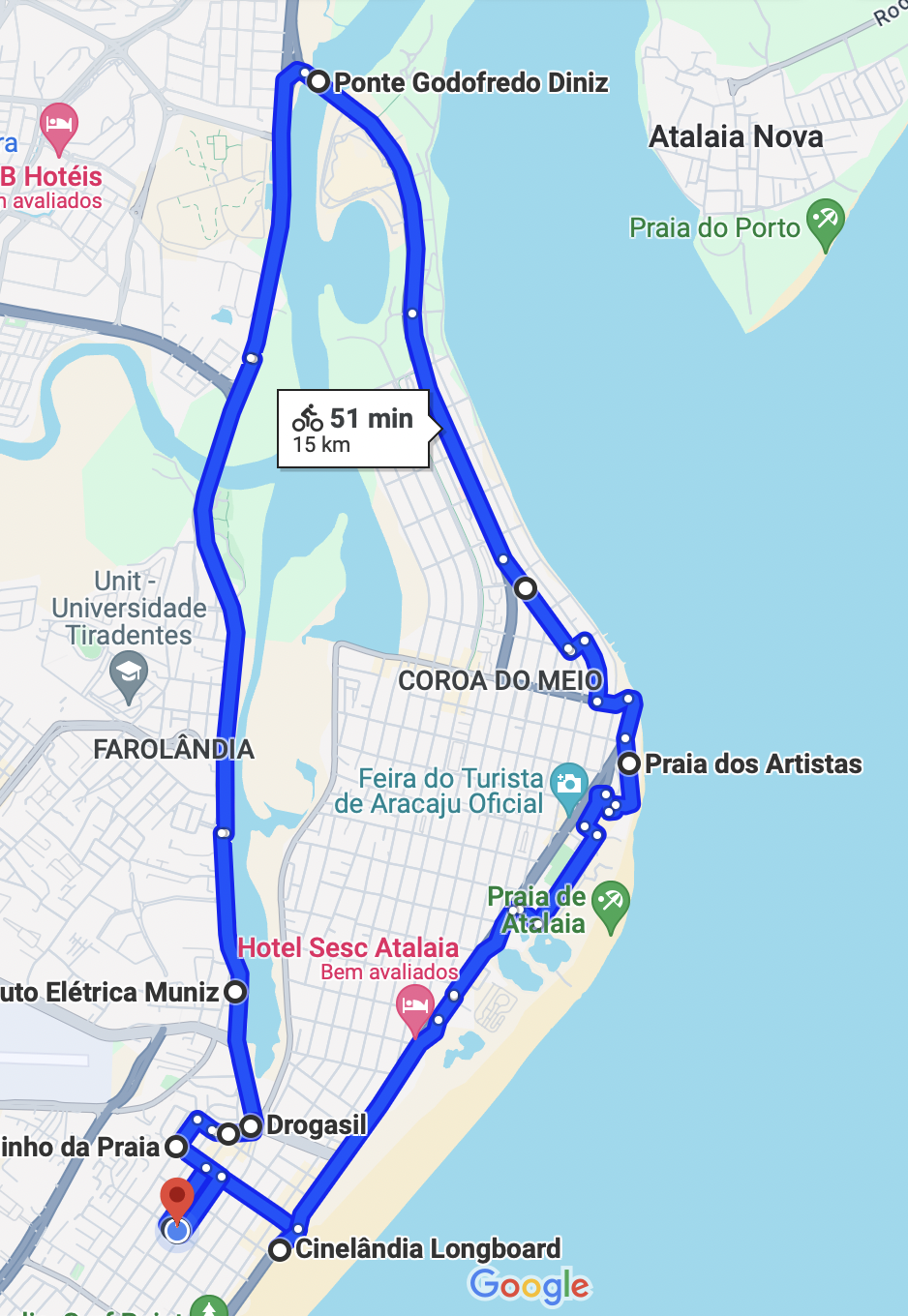
Task: Tap the 51 min cycling route label
Action: (x=353, y=430)
